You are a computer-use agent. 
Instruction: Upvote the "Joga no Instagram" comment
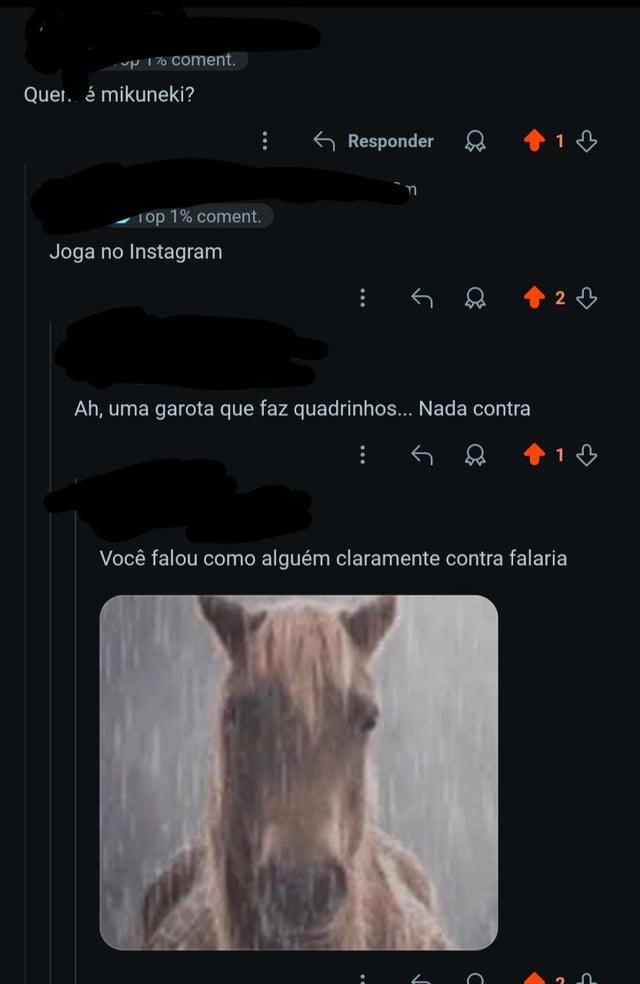click(x=534, y=297)
